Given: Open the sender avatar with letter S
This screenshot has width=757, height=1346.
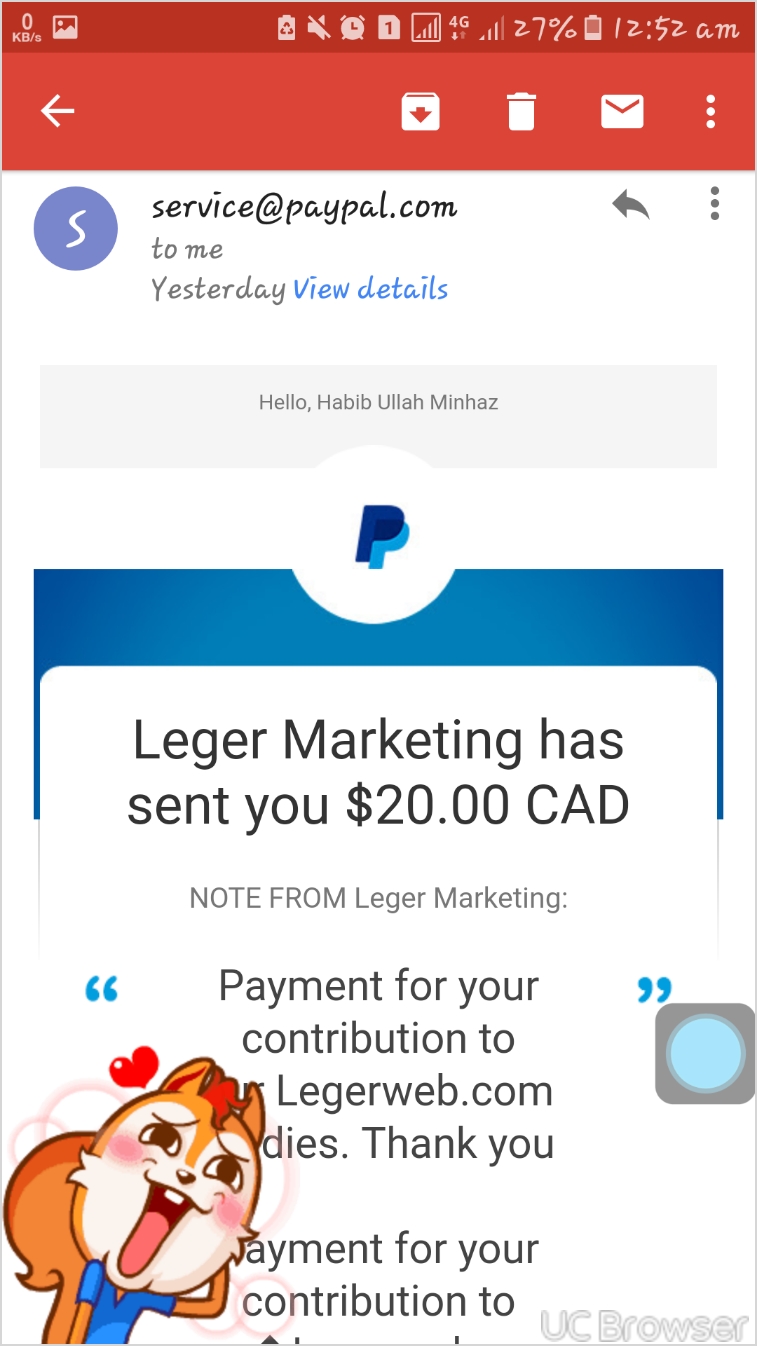Looking at the screenshot, I should tap(76, 228).
